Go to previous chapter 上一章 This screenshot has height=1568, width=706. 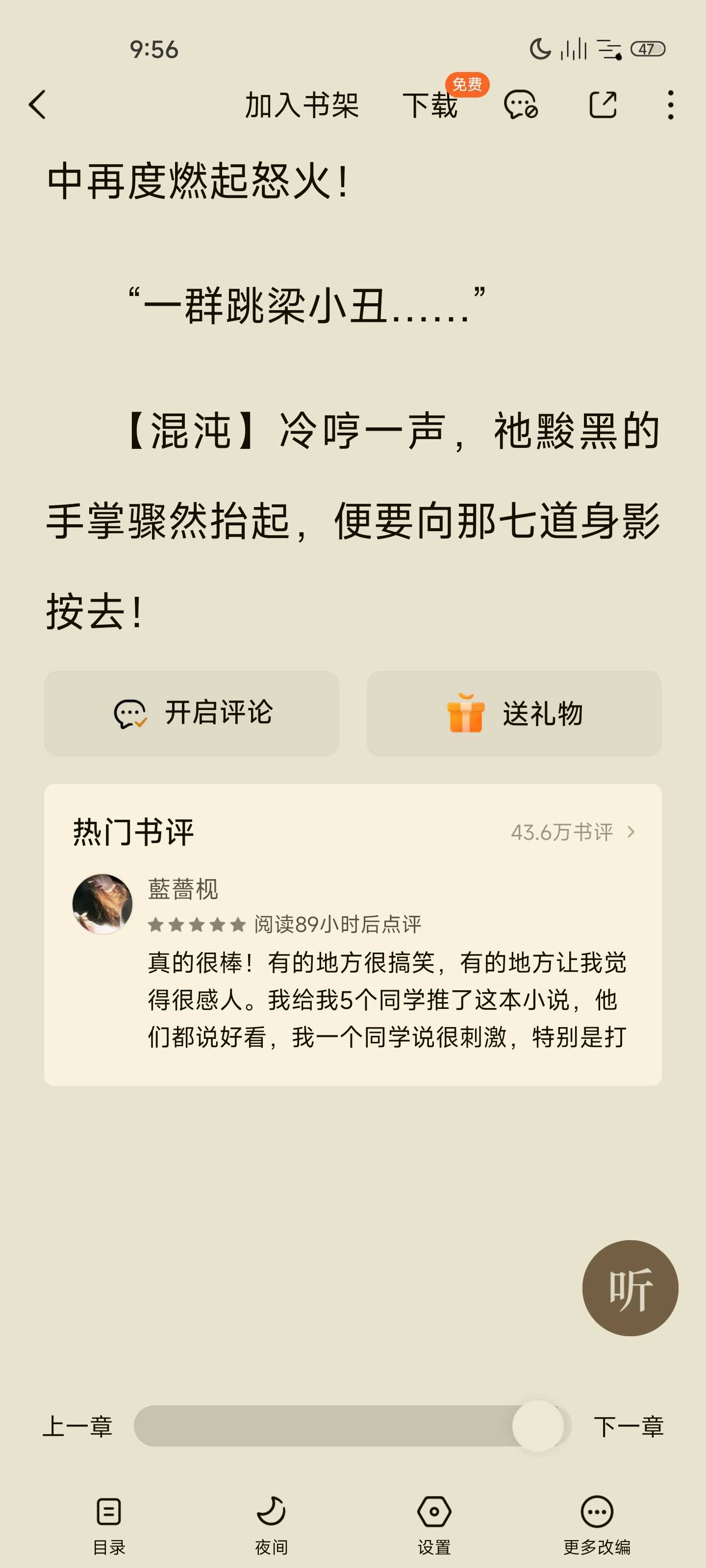point(77,1426)
